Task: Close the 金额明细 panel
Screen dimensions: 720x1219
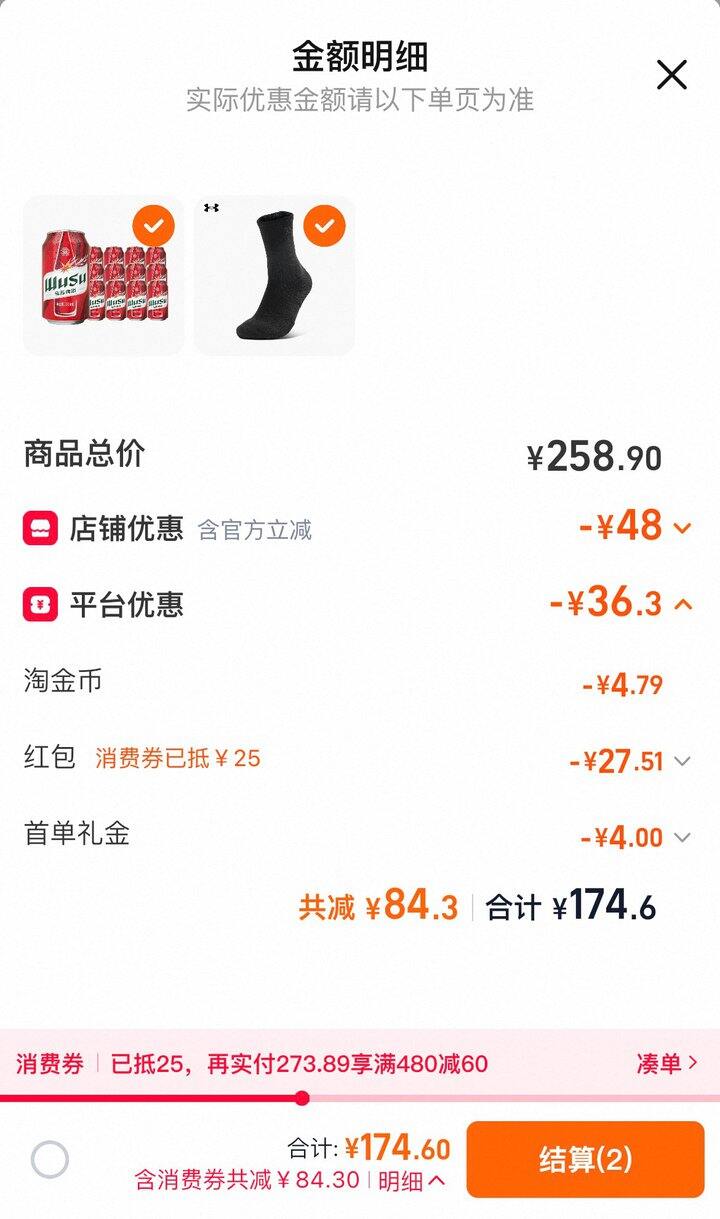Action: tap(671, 75)
